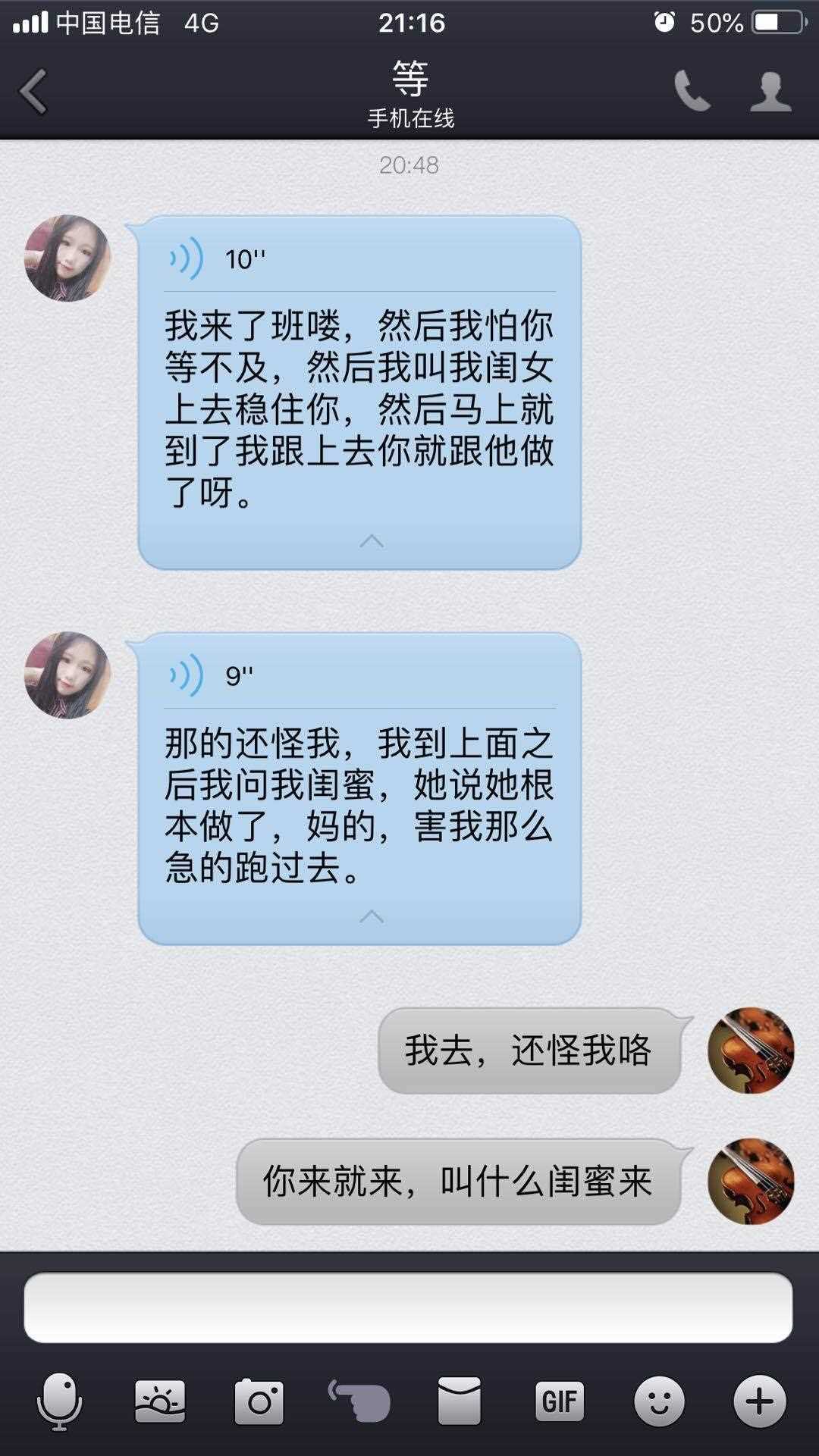The image size is (819, 1456).
Task: Collapse the 10'' voice message transcript
Action: (371, 540)
